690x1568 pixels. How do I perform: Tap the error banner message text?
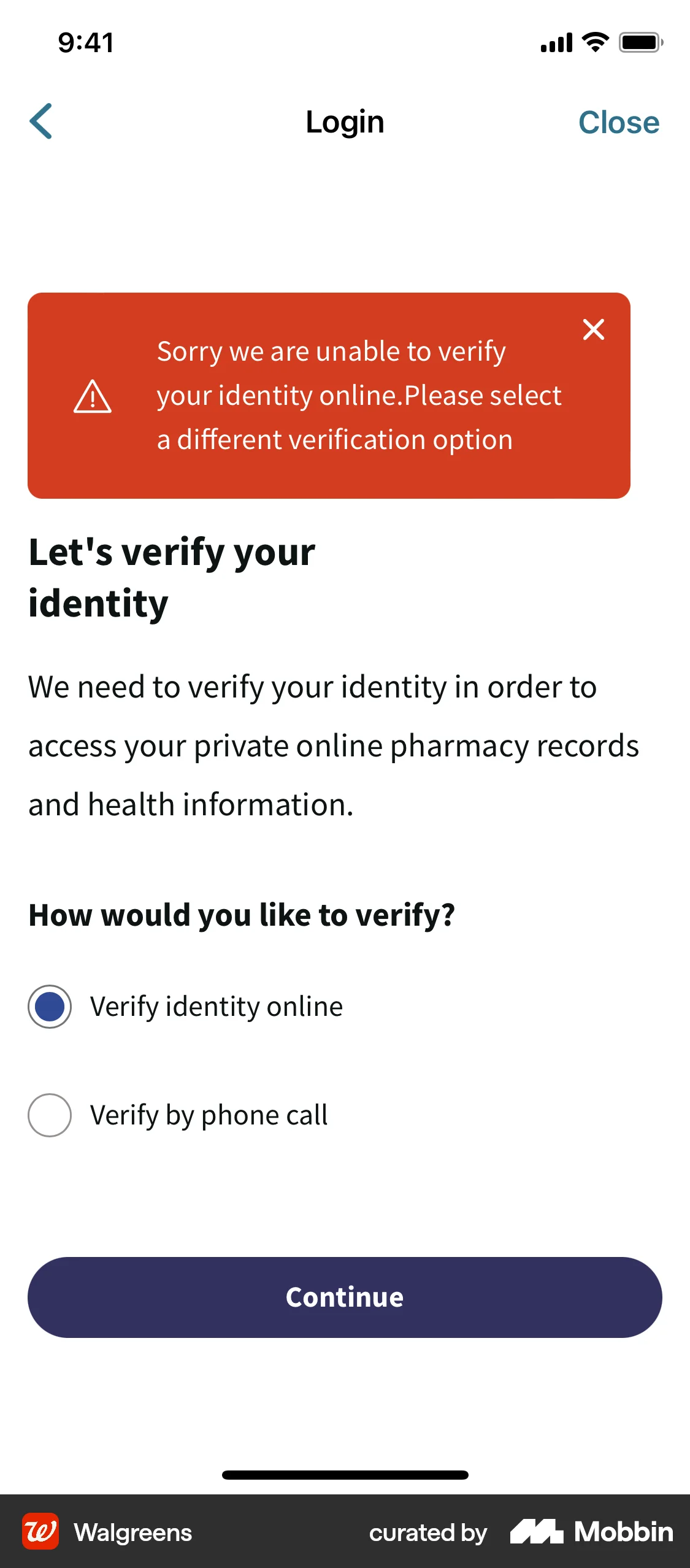coord(359,395)
